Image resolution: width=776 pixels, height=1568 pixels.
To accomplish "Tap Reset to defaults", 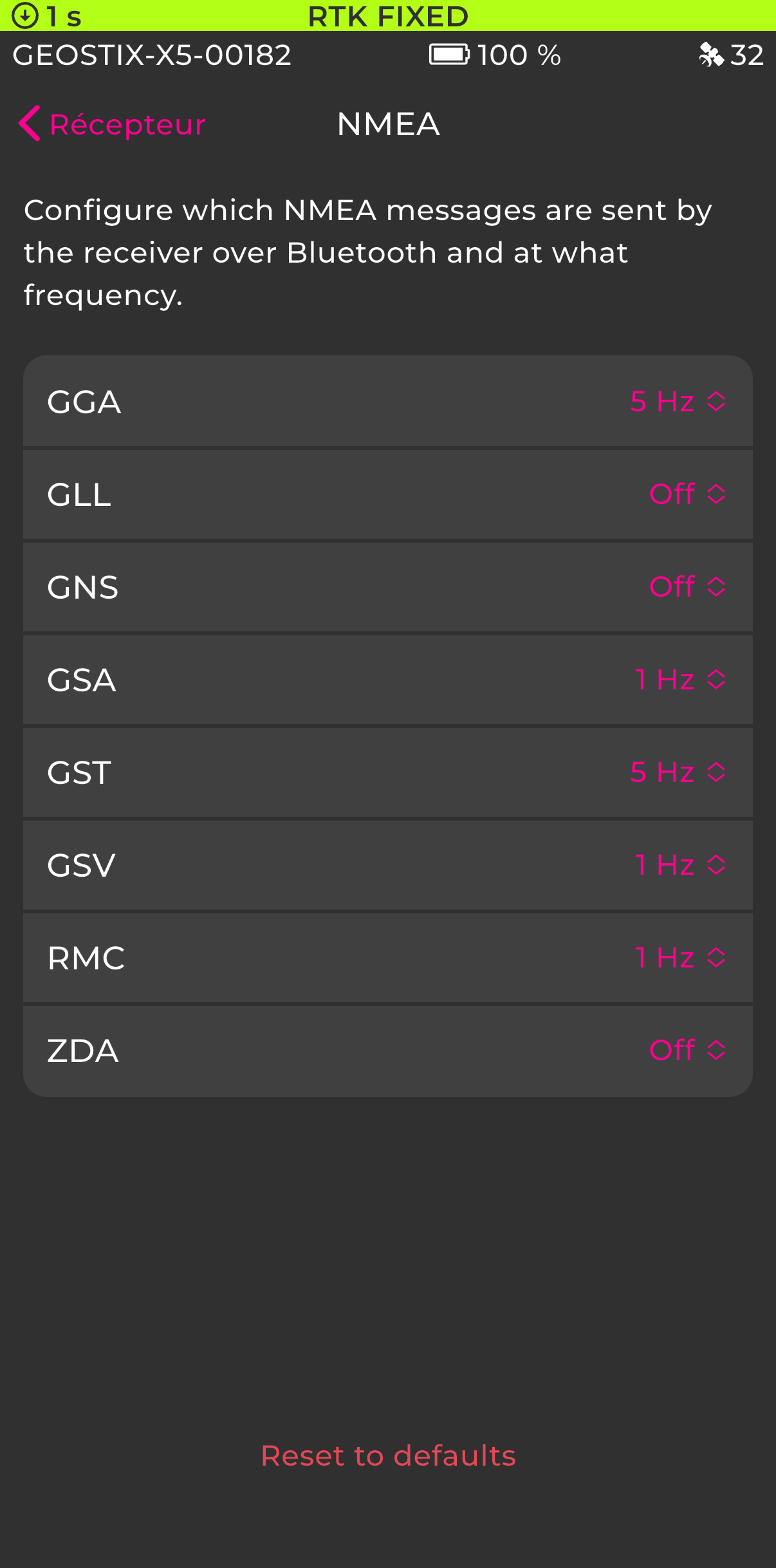I will (388, 1456).
